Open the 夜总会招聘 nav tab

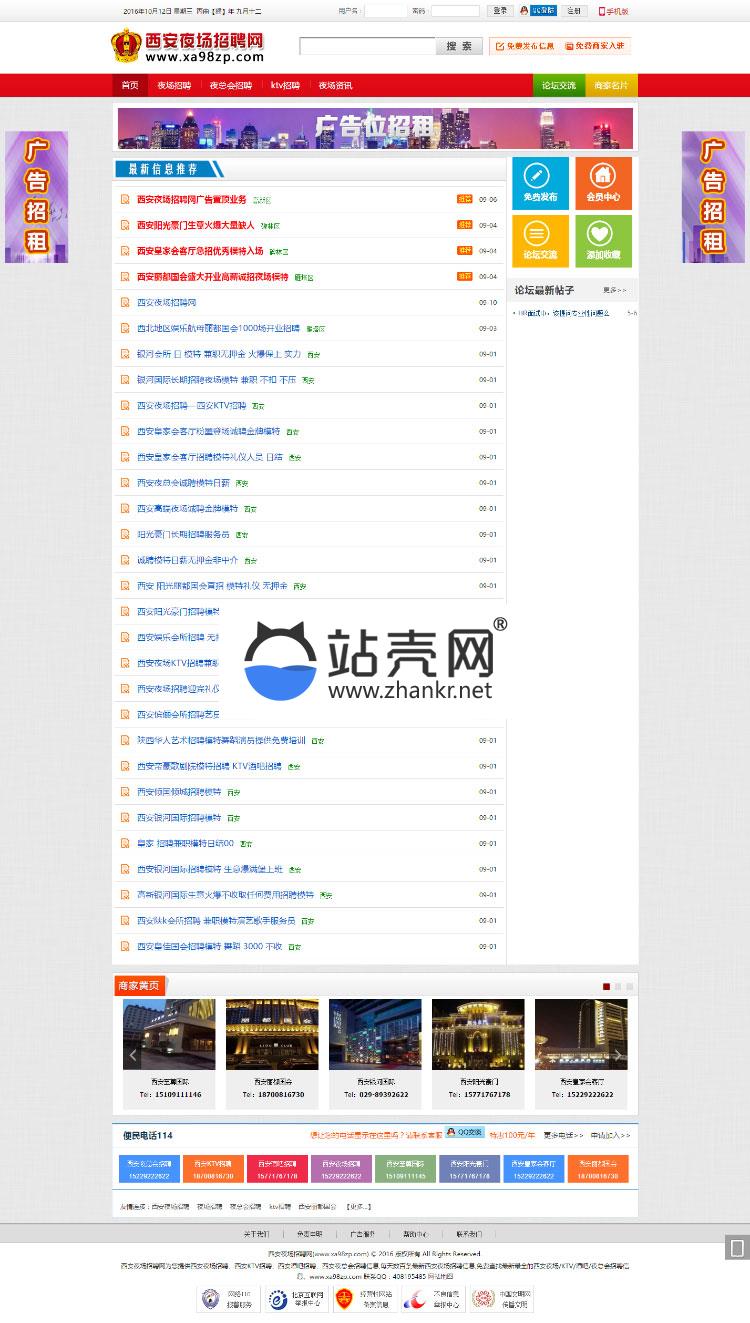pyautogui.click(x=228, y=86)
